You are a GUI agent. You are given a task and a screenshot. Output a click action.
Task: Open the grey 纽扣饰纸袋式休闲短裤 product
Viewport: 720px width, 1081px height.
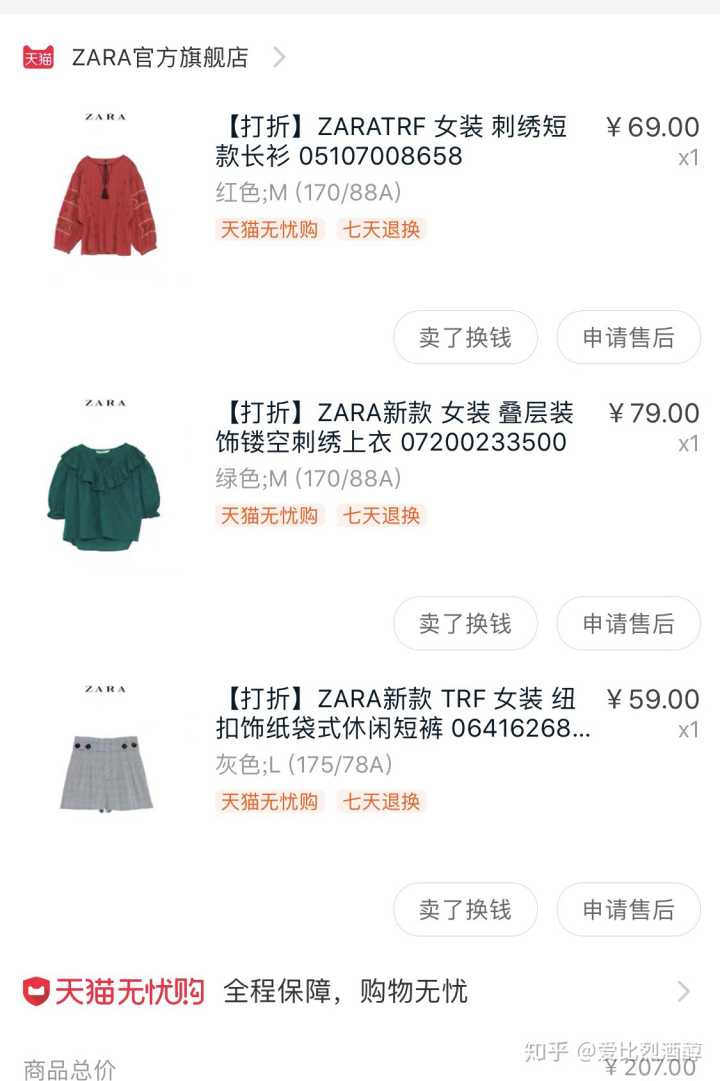tap(402, 713)
